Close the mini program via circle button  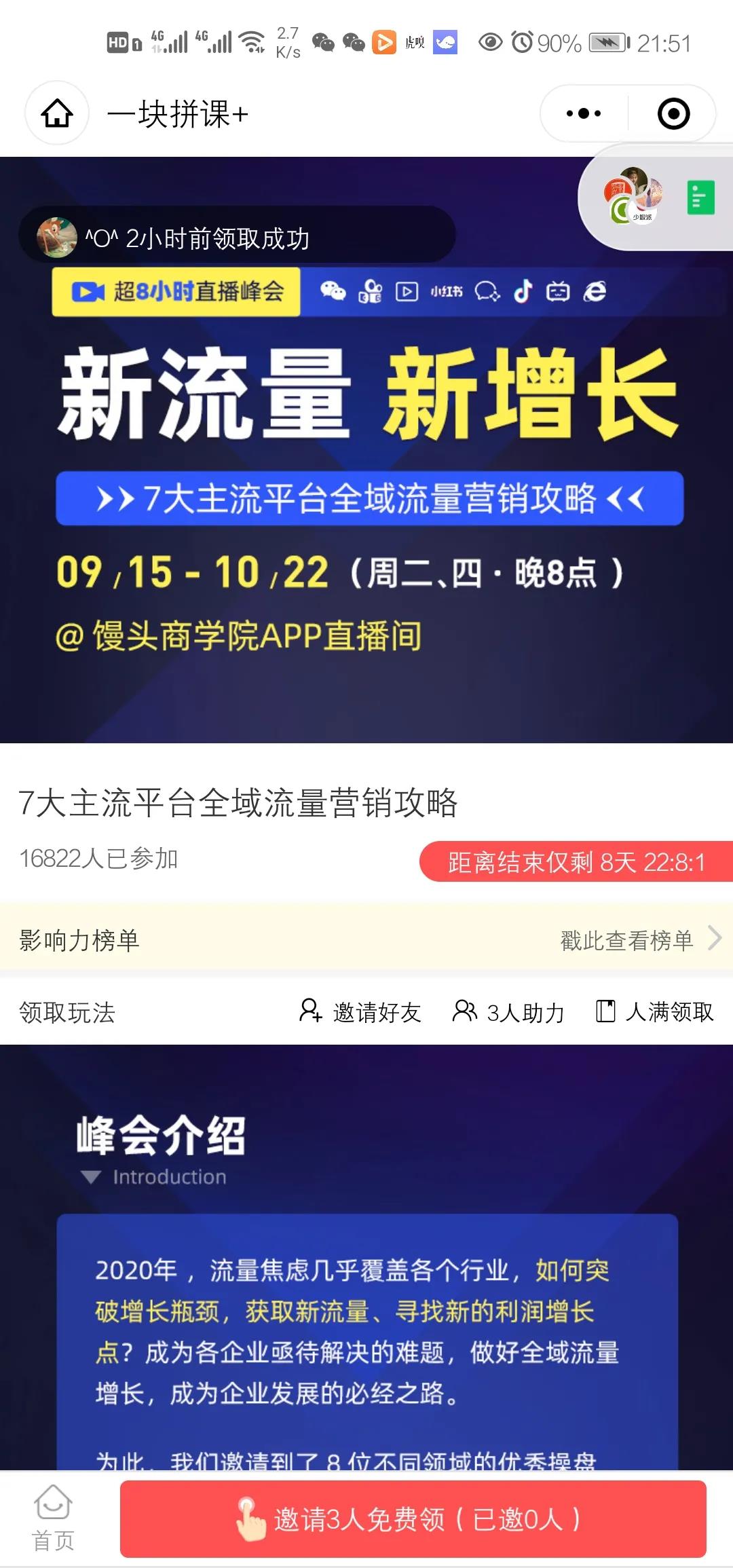pos(673,113)
